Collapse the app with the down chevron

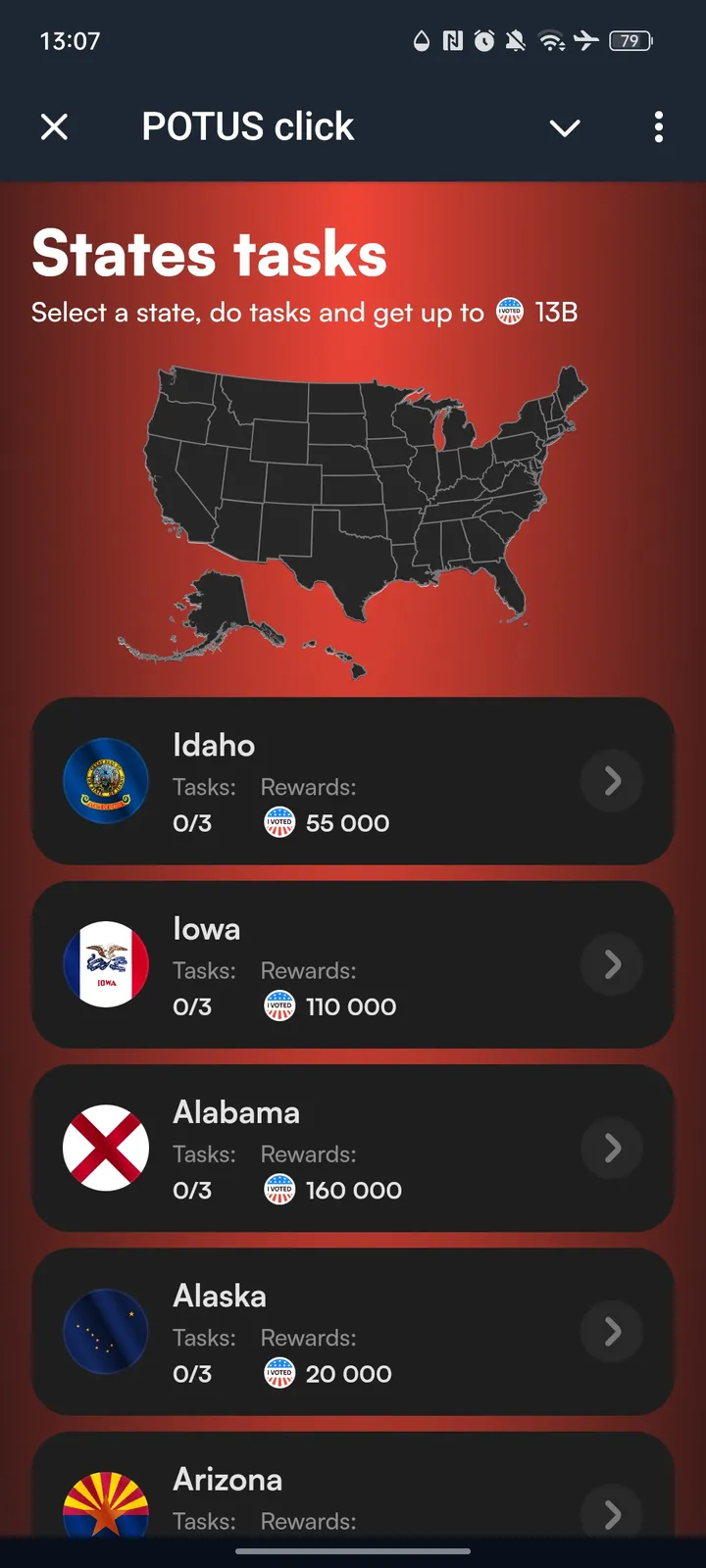[565, 127]
